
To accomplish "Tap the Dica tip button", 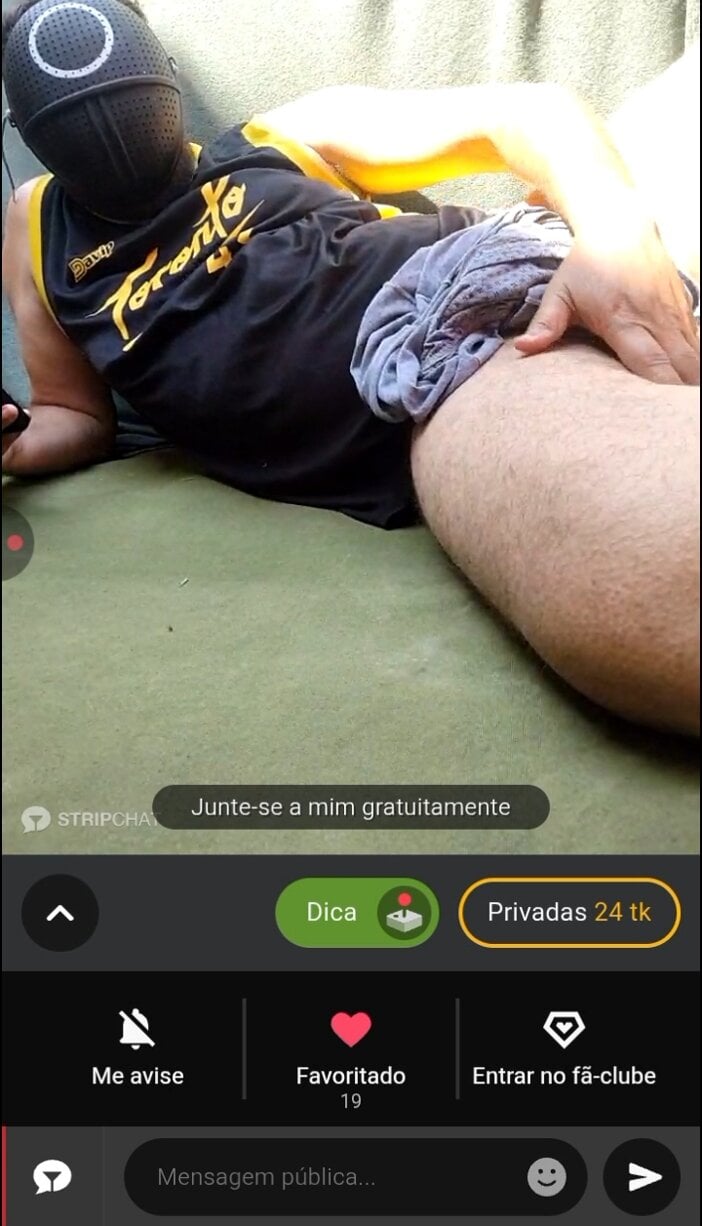I will tap(356, 912).
